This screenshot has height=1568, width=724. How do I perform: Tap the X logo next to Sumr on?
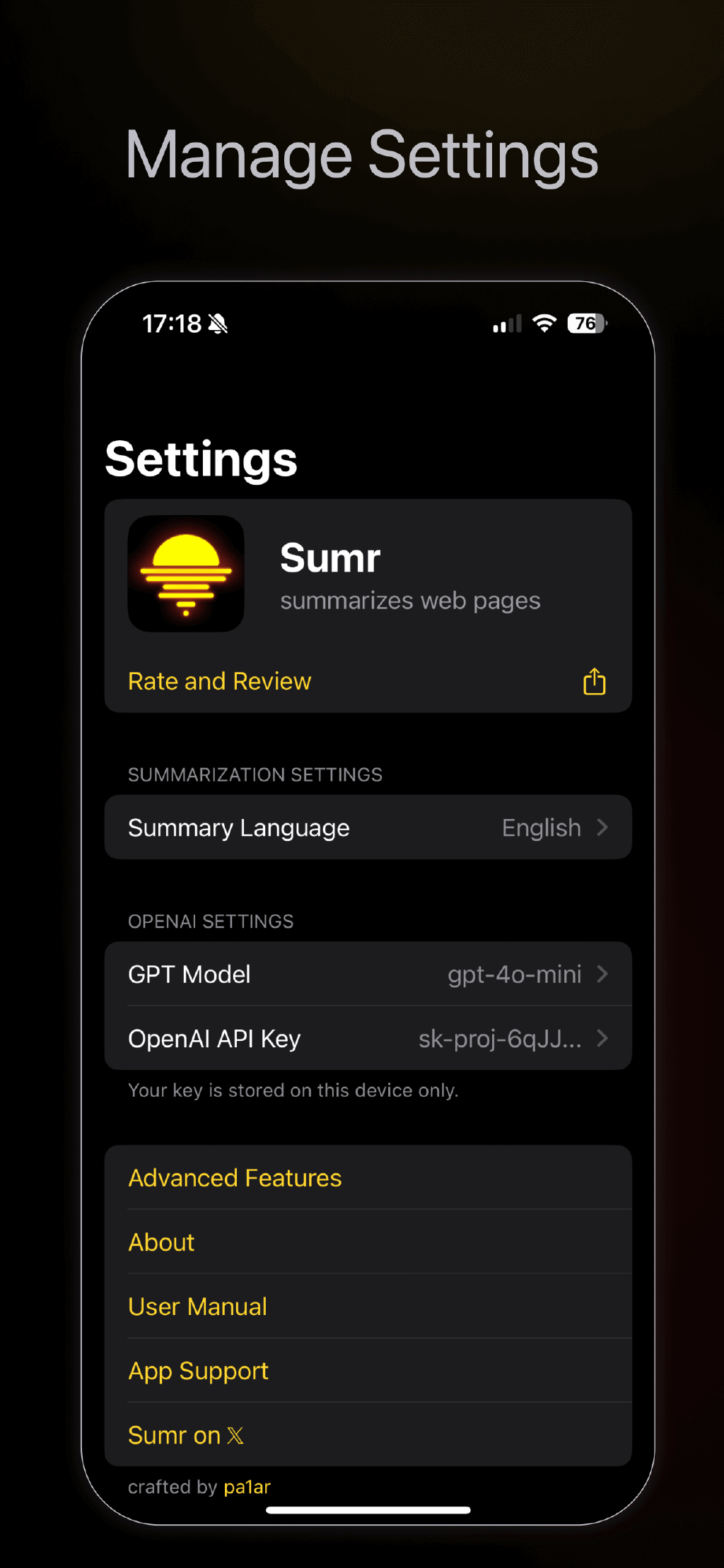click(235, 1434)
